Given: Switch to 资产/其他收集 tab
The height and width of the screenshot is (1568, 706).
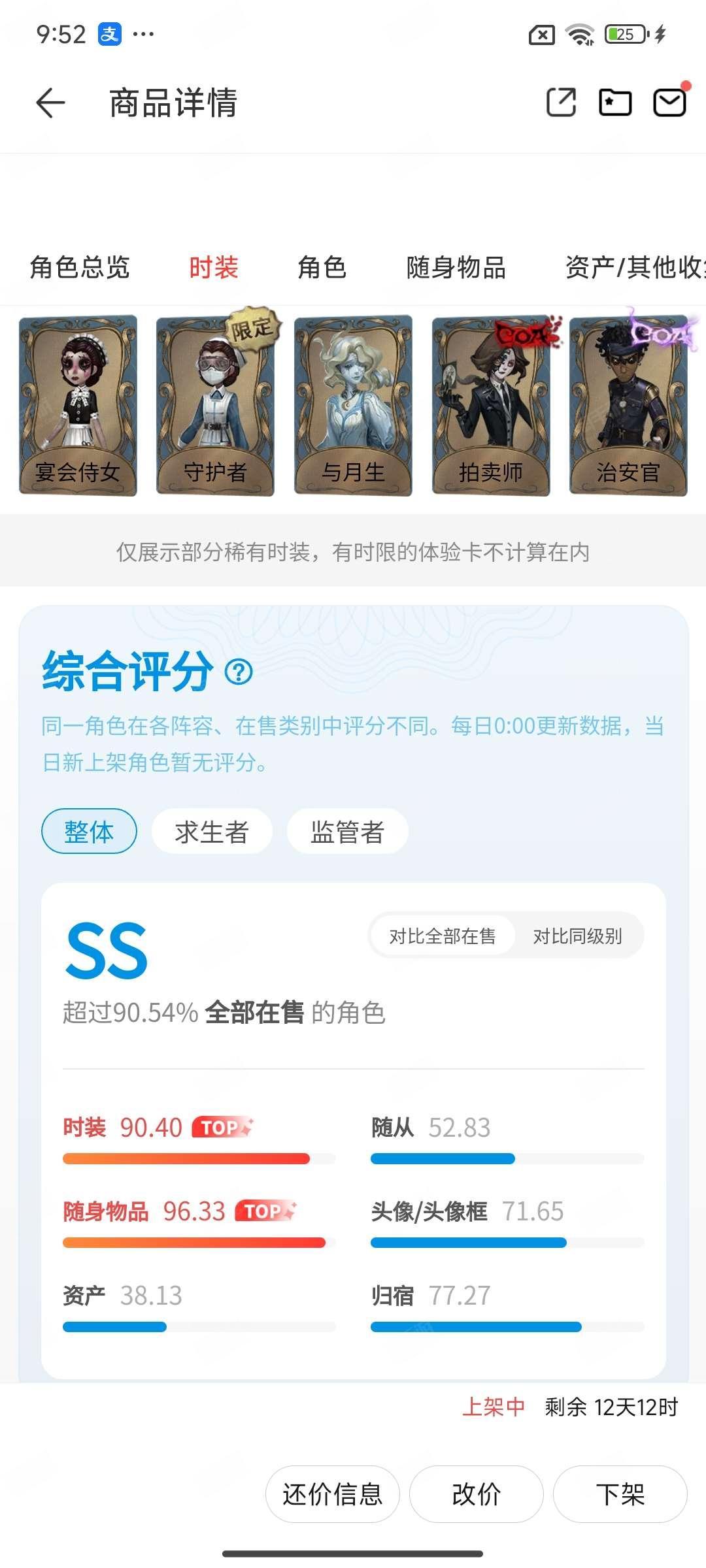Looking at the screenshot, I should click(634, 267).
